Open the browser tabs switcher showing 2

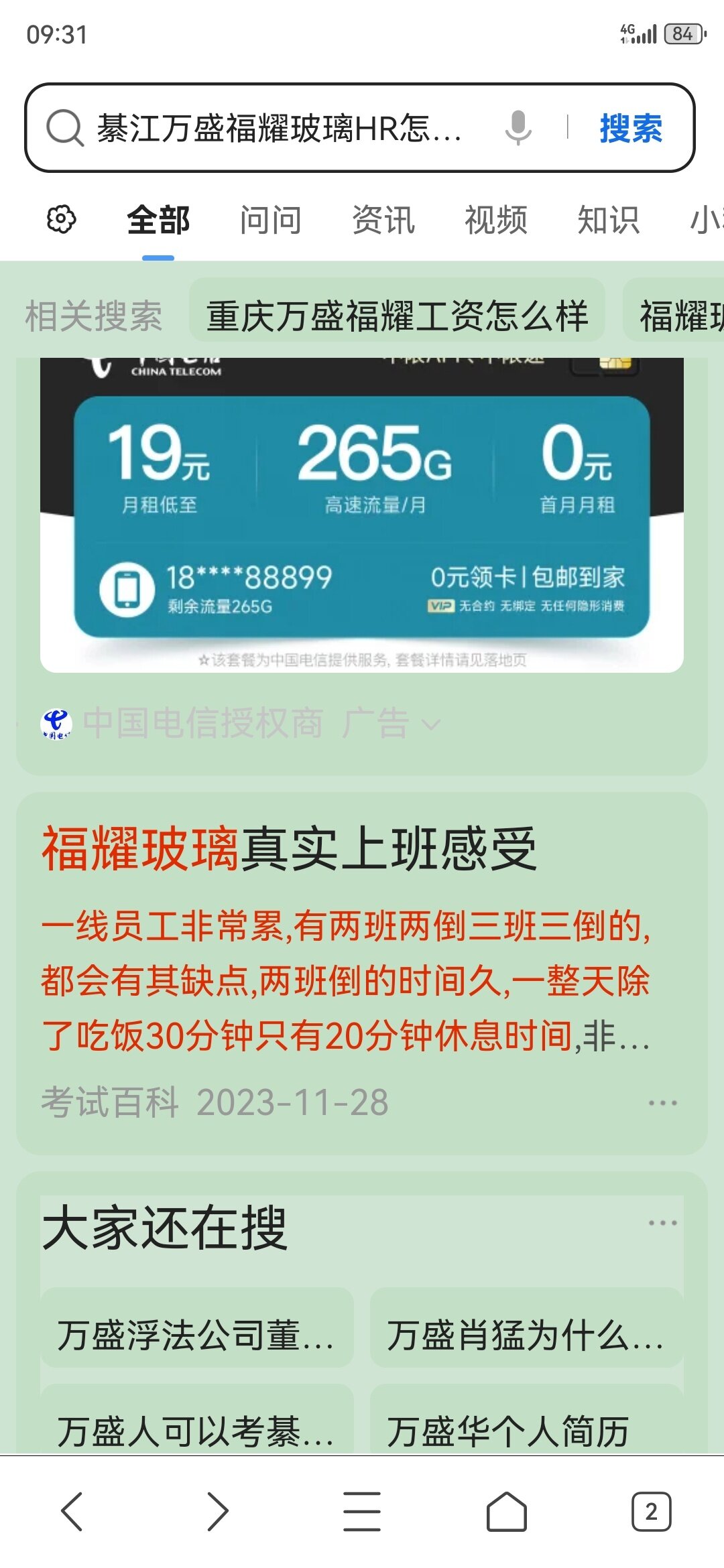click(x=651, y=1512)
